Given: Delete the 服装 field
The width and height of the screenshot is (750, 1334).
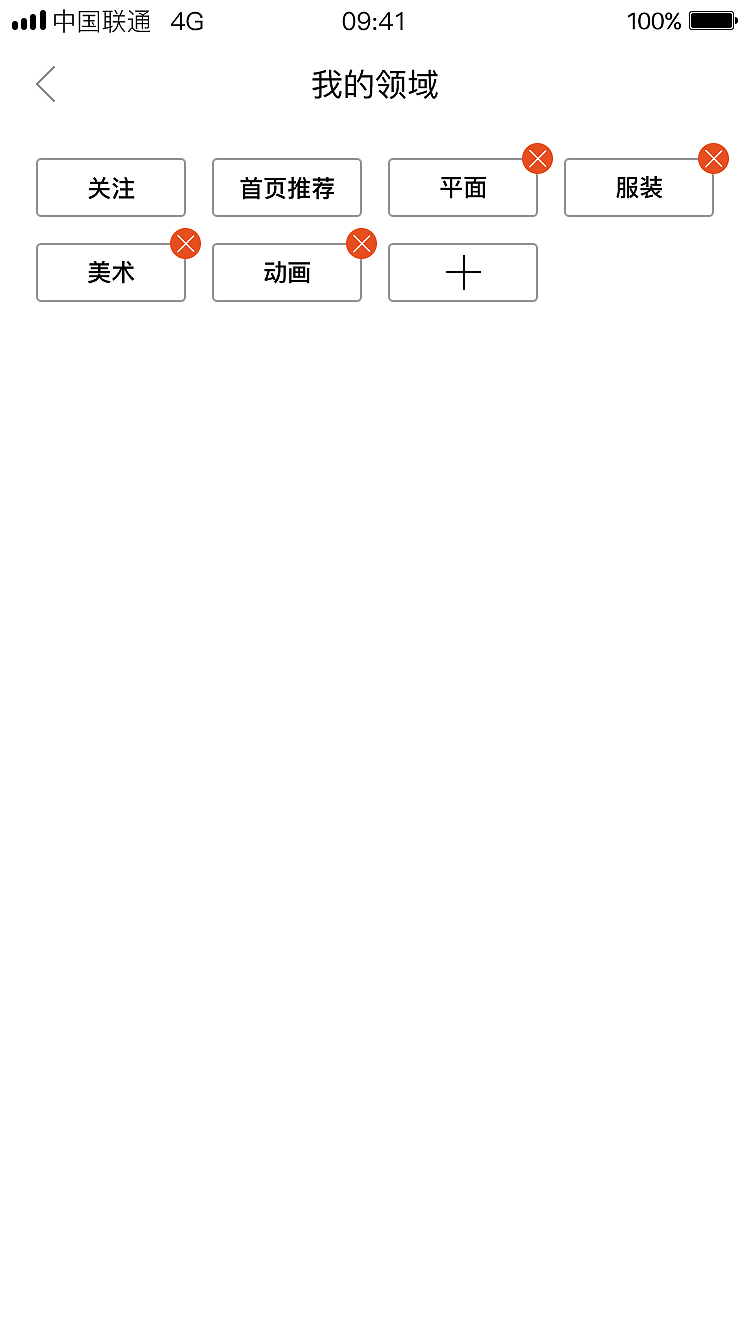Looking at the screenshot, I should point(713,159).
